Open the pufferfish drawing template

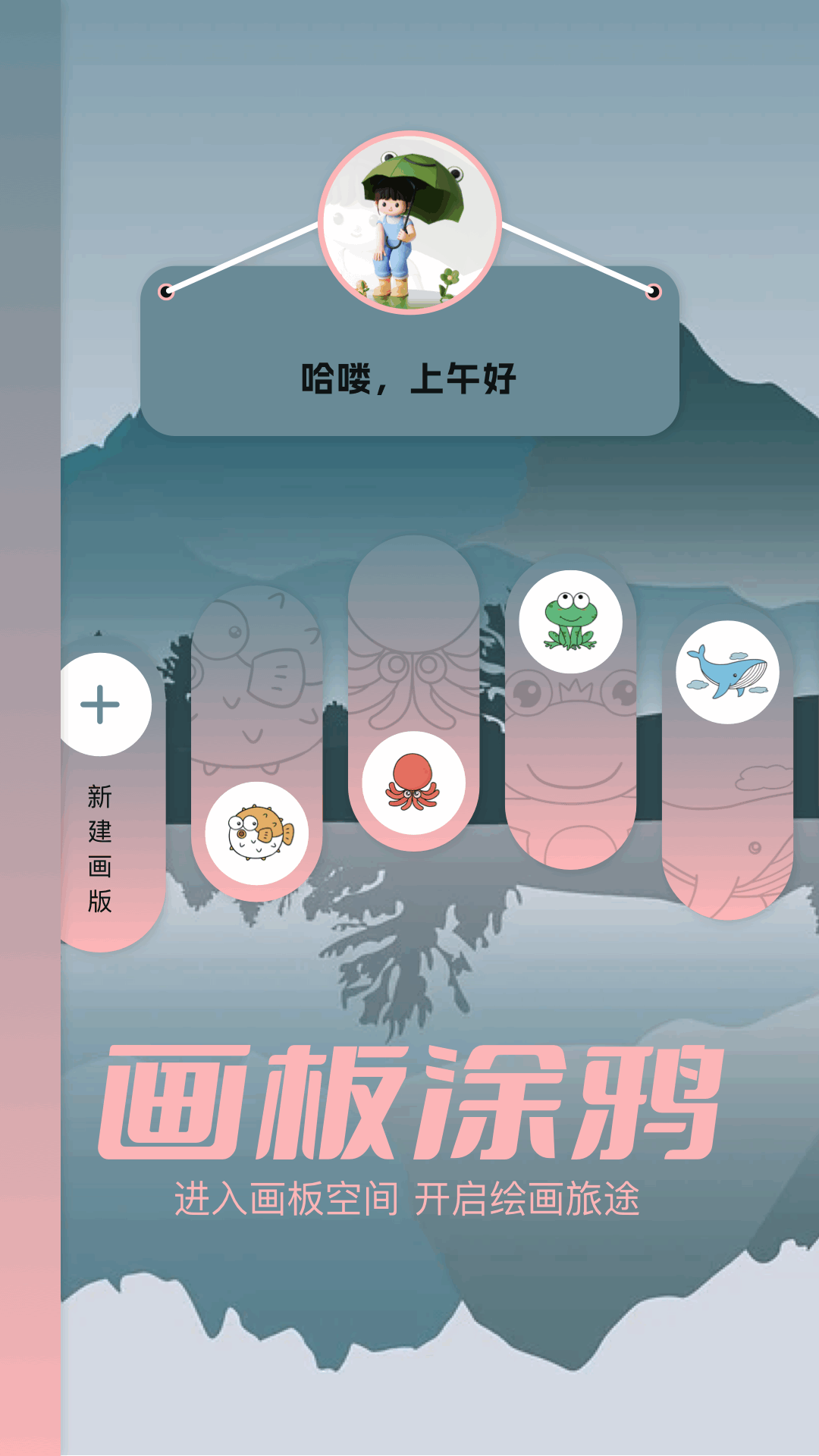pos(257,833)
